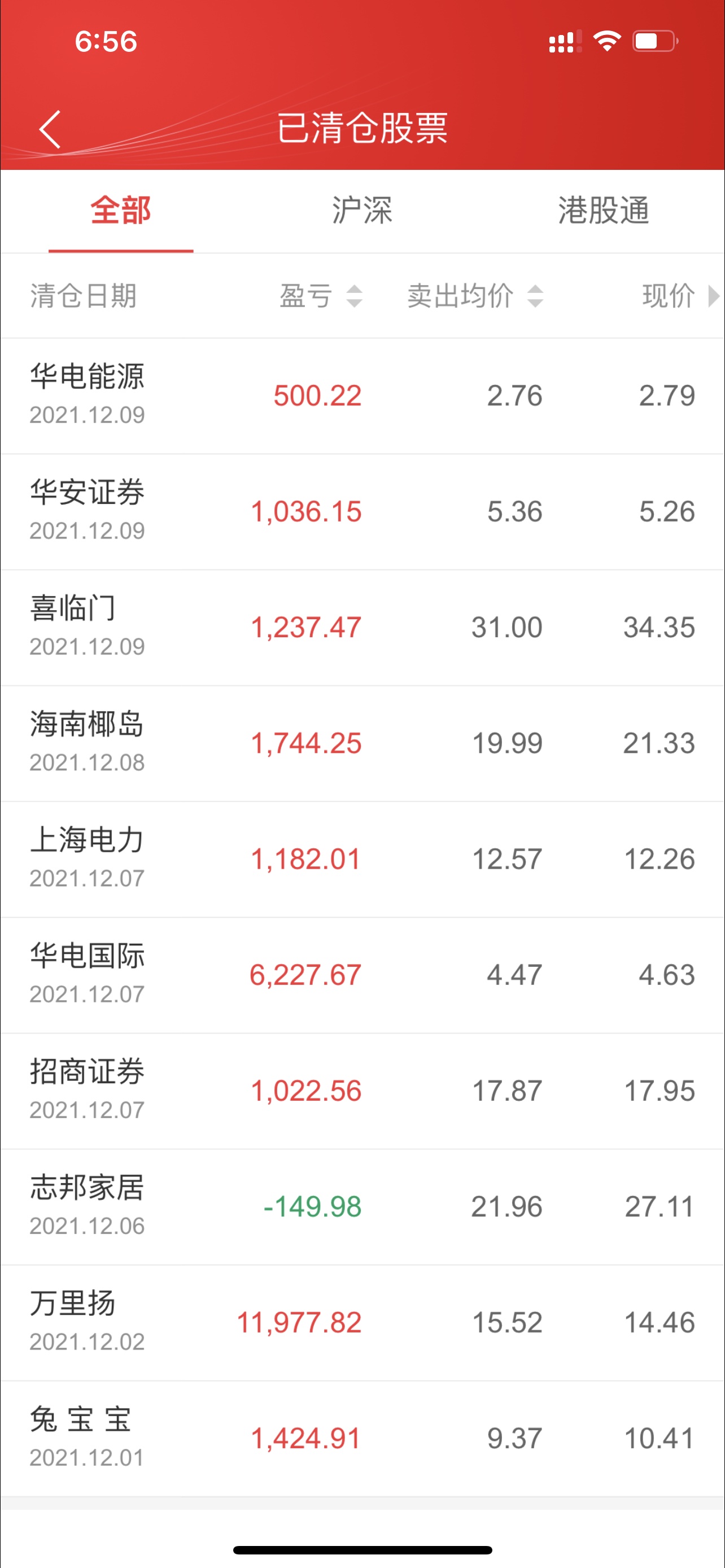The image size is (725, 1568).
Task: View details for 海南椰岛
Action: 362,743
